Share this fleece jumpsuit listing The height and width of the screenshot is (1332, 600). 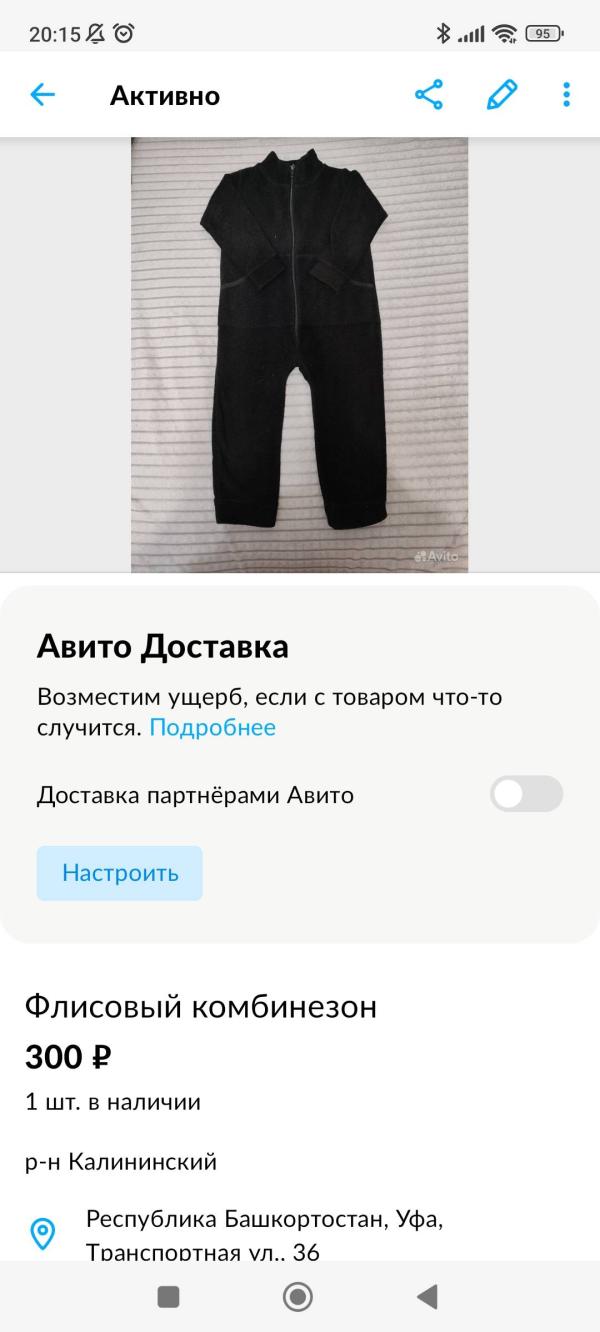click(429, 95)
